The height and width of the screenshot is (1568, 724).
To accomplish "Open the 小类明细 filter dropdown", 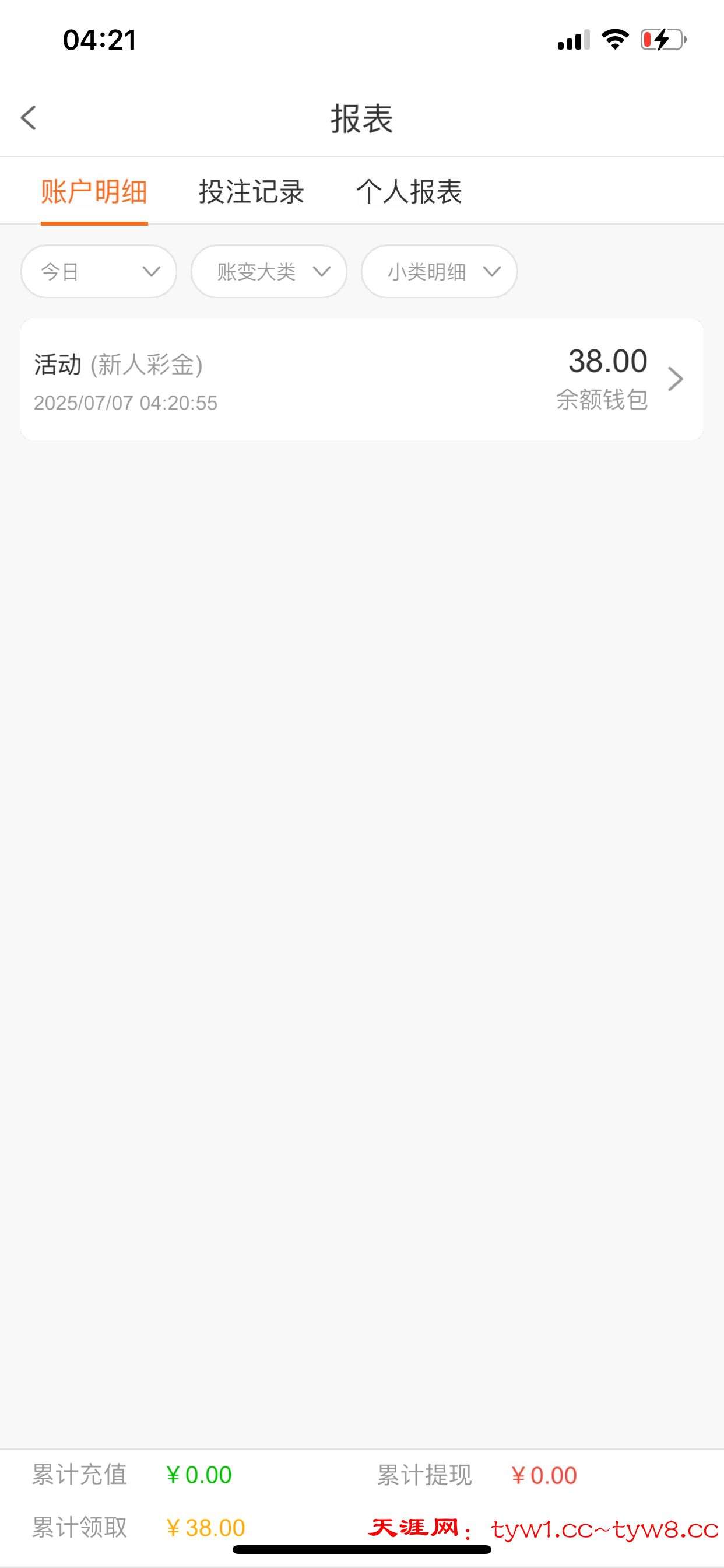I will [x=439, y=271].
